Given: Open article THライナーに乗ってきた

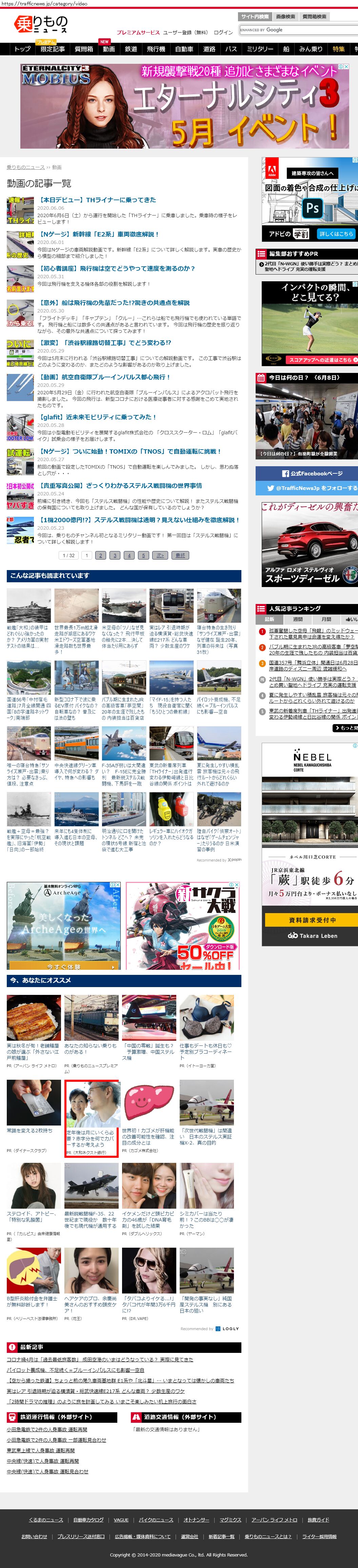Looking at the screenshot, I should [98, 200].
